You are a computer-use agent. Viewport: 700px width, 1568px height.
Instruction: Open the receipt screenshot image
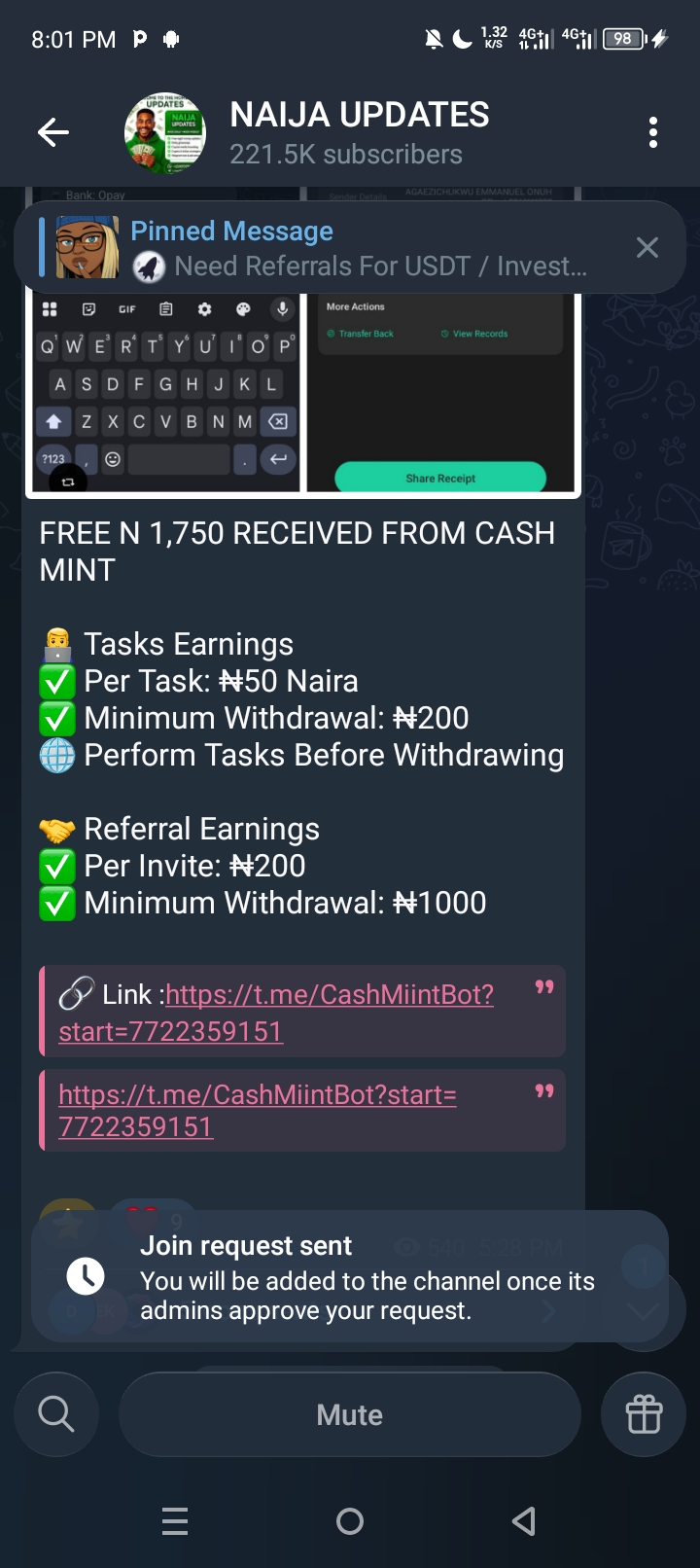303,399
